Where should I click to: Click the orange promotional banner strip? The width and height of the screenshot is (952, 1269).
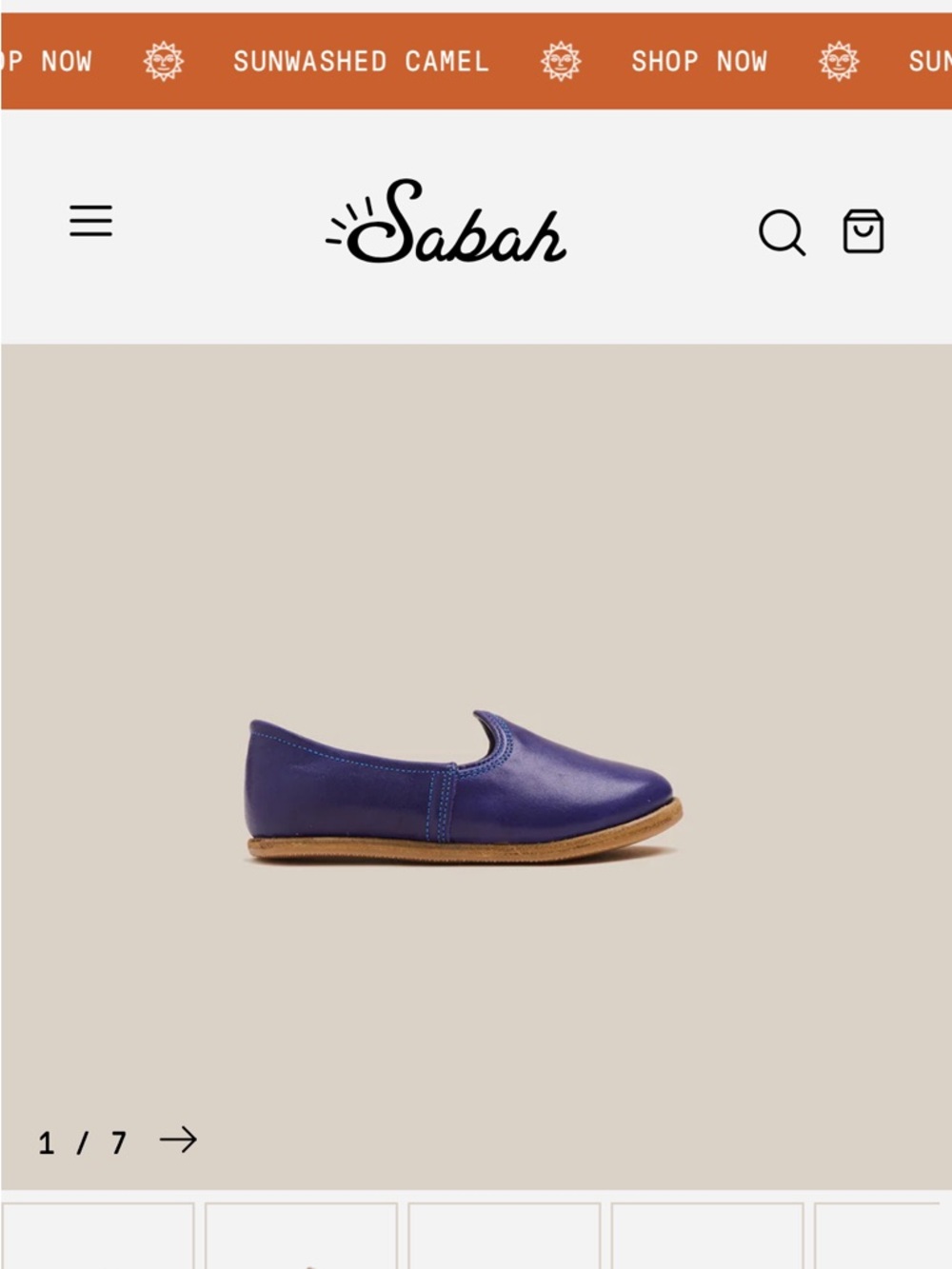click(x=476, y=61)
